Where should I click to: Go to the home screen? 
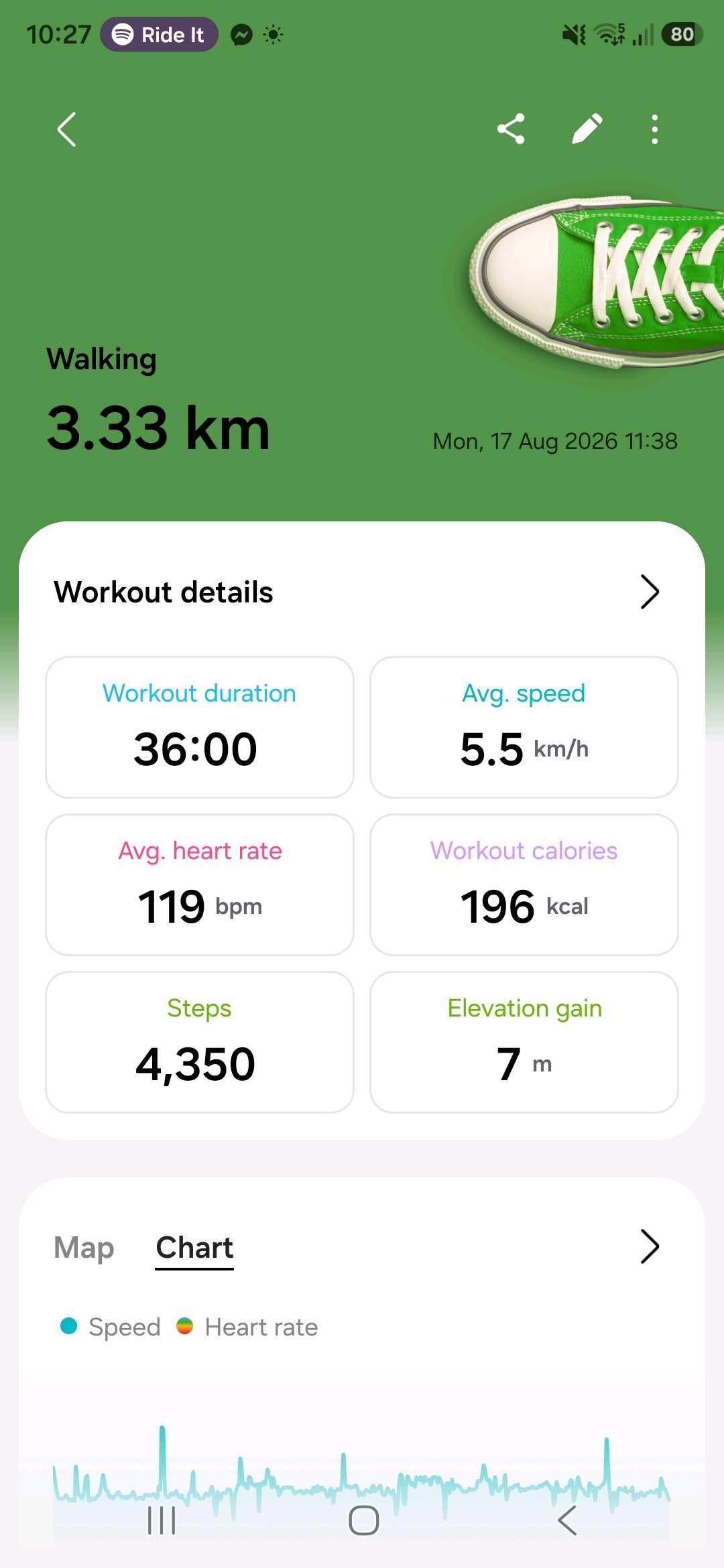[364, 1520]
